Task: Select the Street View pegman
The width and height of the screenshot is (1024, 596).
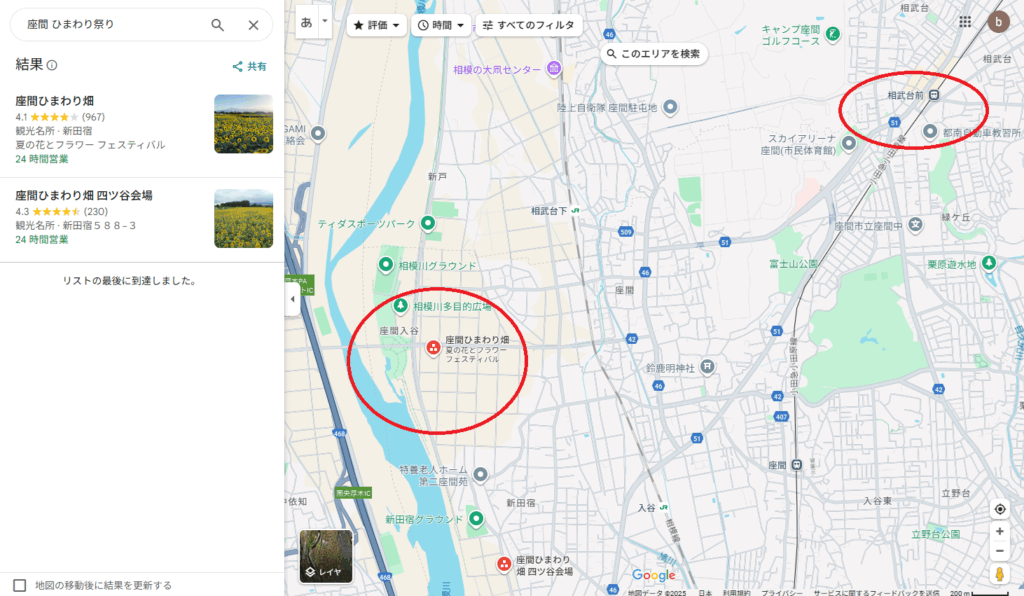Action: tap(999, 575)
